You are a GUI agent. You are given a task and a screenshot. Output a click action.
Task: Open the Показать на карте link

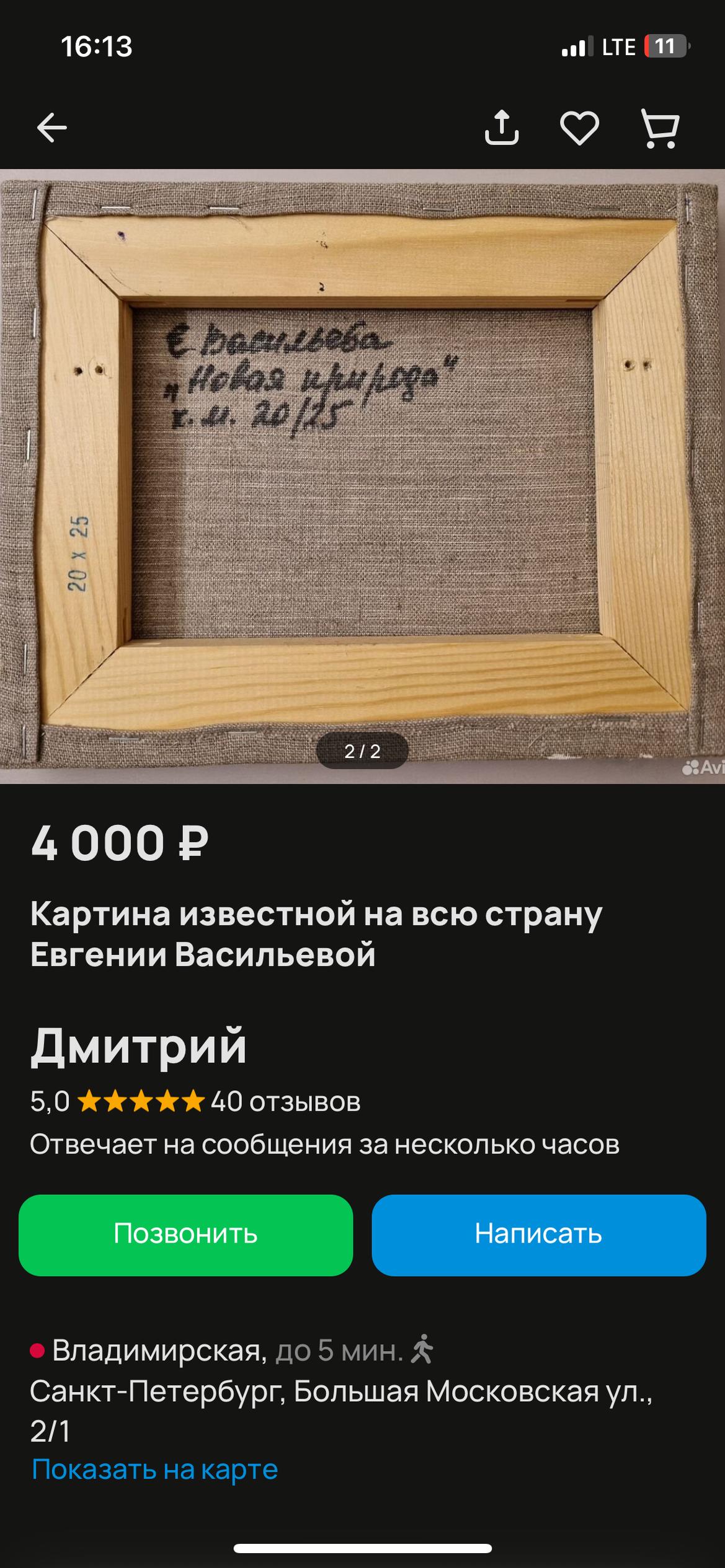155,1469
